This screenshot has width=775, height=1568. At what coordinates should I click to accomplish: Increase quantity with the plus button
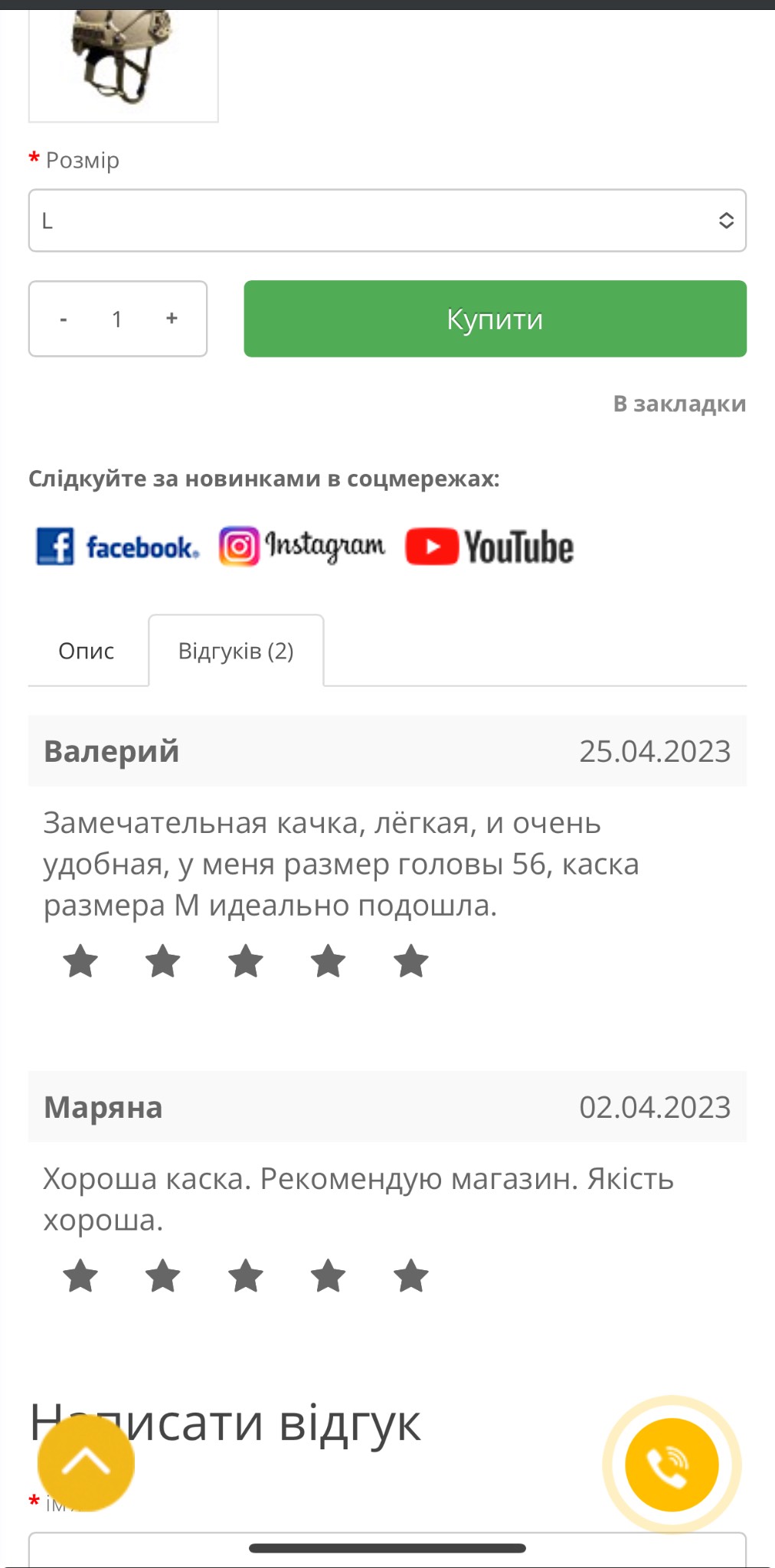(x=172, y=318)
